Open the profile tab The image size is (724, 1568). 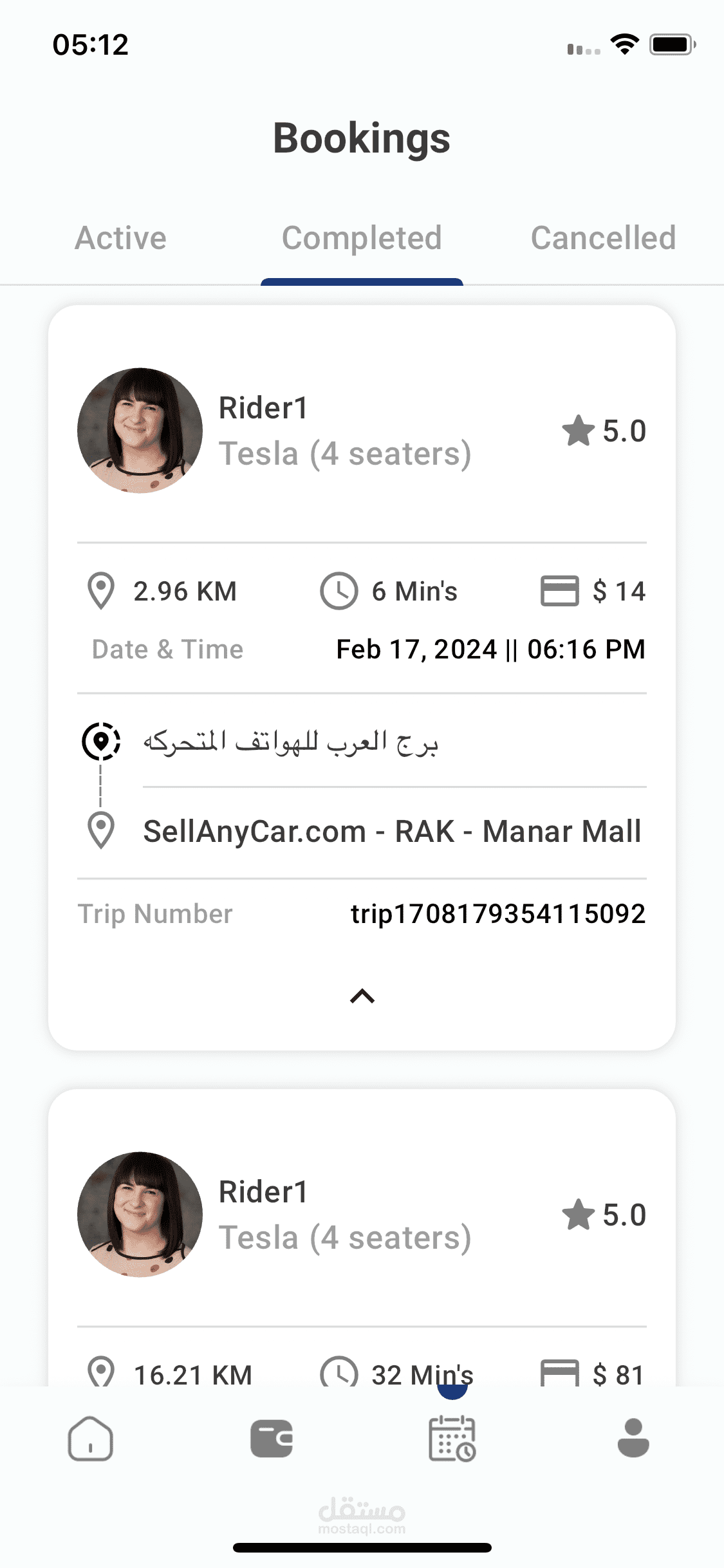click(633, 1439)
